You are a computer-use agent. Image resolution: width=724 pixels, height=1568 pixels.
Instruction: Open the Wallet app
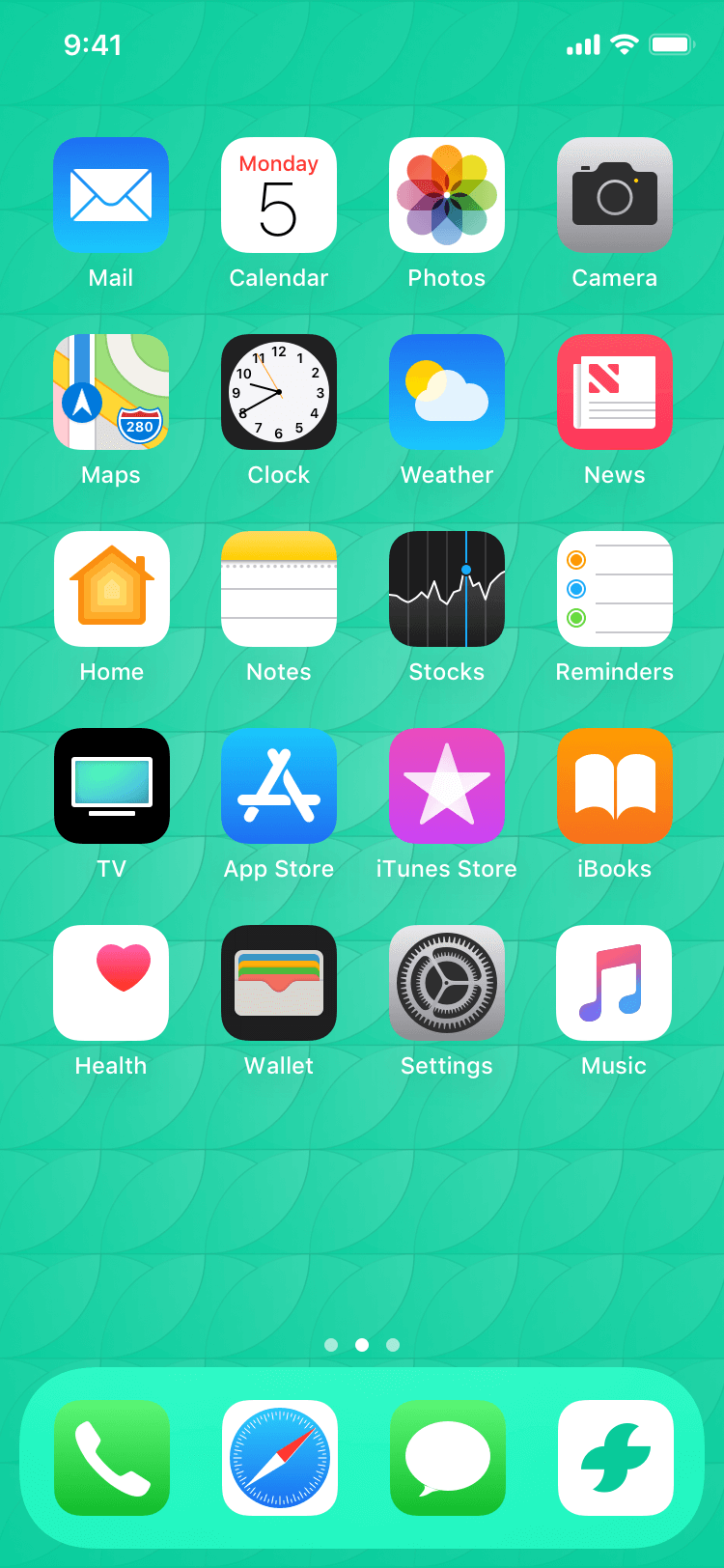click(x=279, y=983)
